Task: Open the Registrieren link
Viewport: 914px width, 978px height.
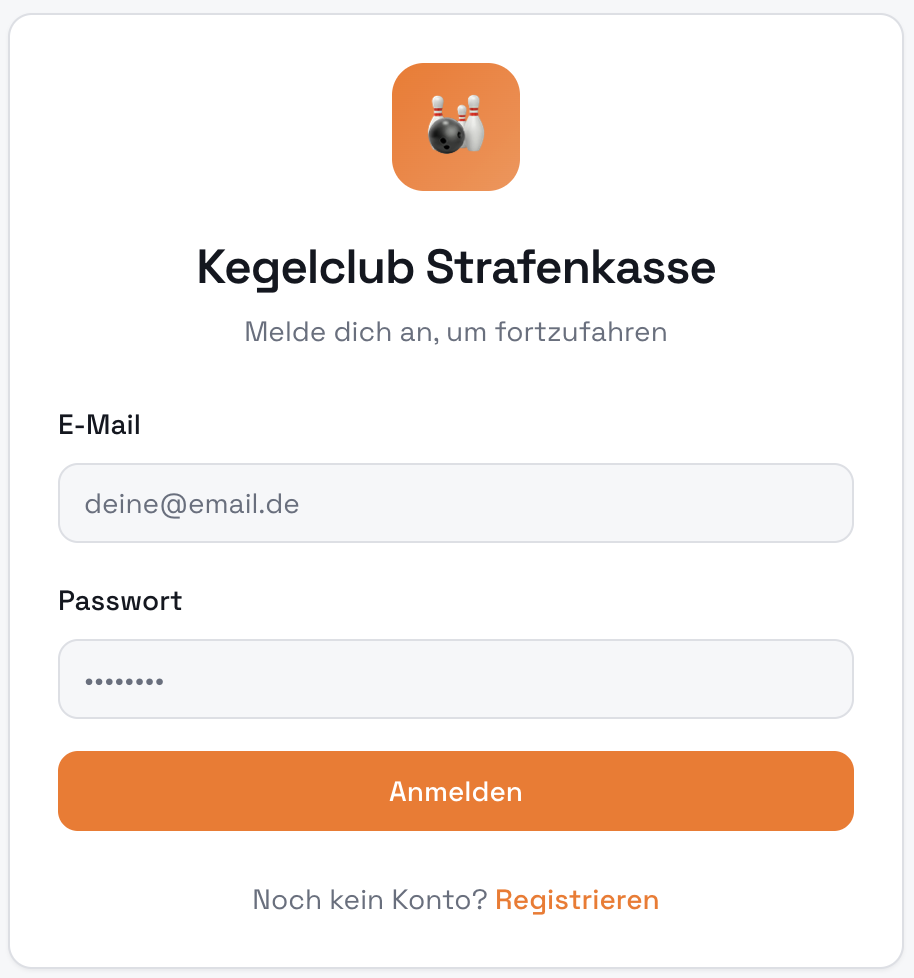Action: coord(577,900)
